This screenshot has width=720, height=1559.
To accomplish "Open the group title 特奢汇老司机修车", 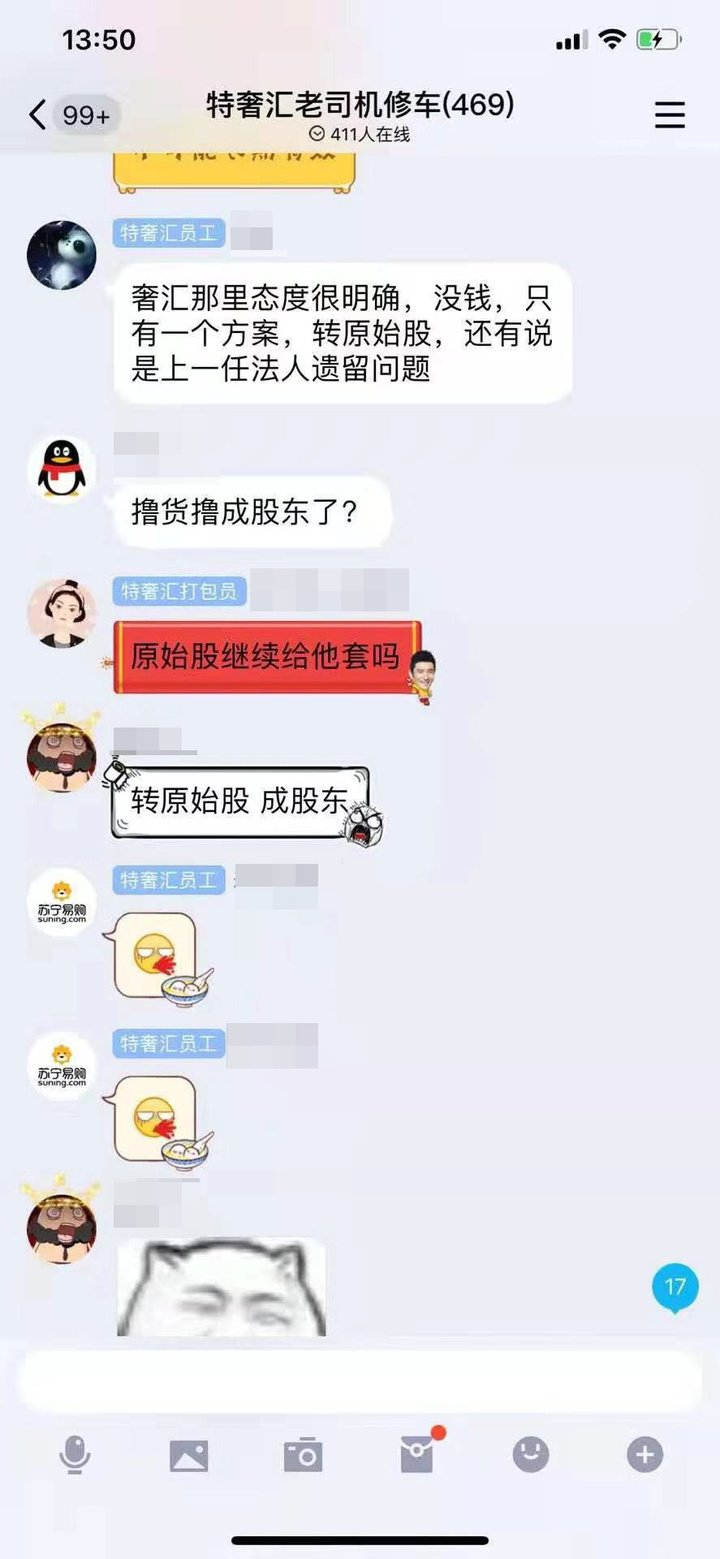I will click(360, 104).
